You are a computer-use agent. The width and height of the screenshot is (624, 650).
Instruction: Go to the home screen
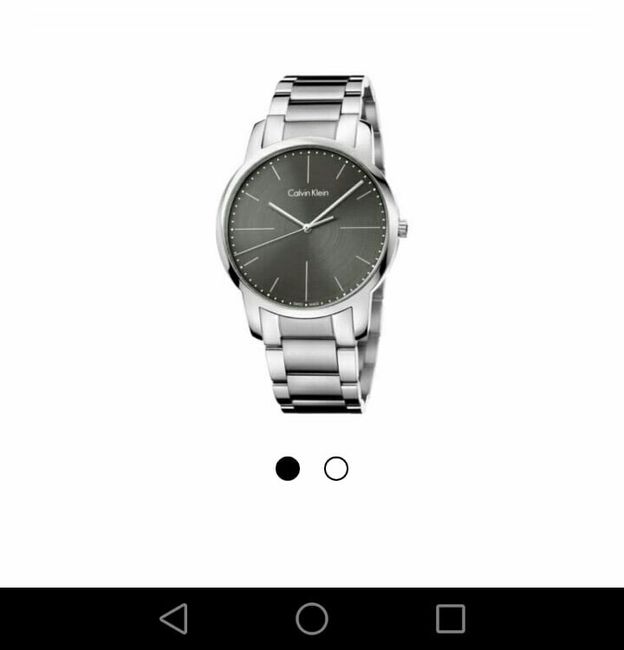click(x=312, y=619)
